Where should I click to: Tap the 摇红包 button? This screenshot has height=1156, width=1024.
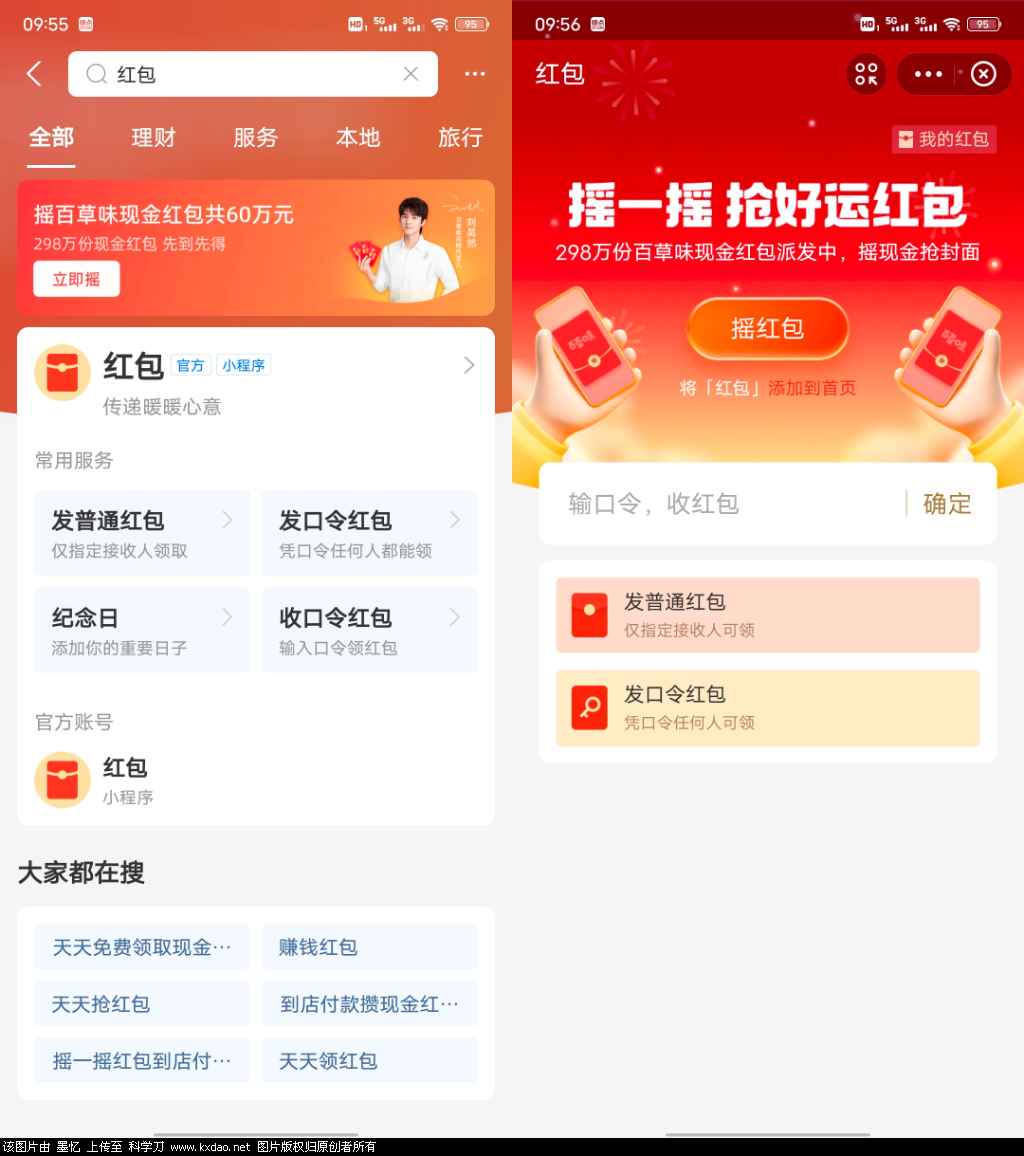click(x=767, y=329)
